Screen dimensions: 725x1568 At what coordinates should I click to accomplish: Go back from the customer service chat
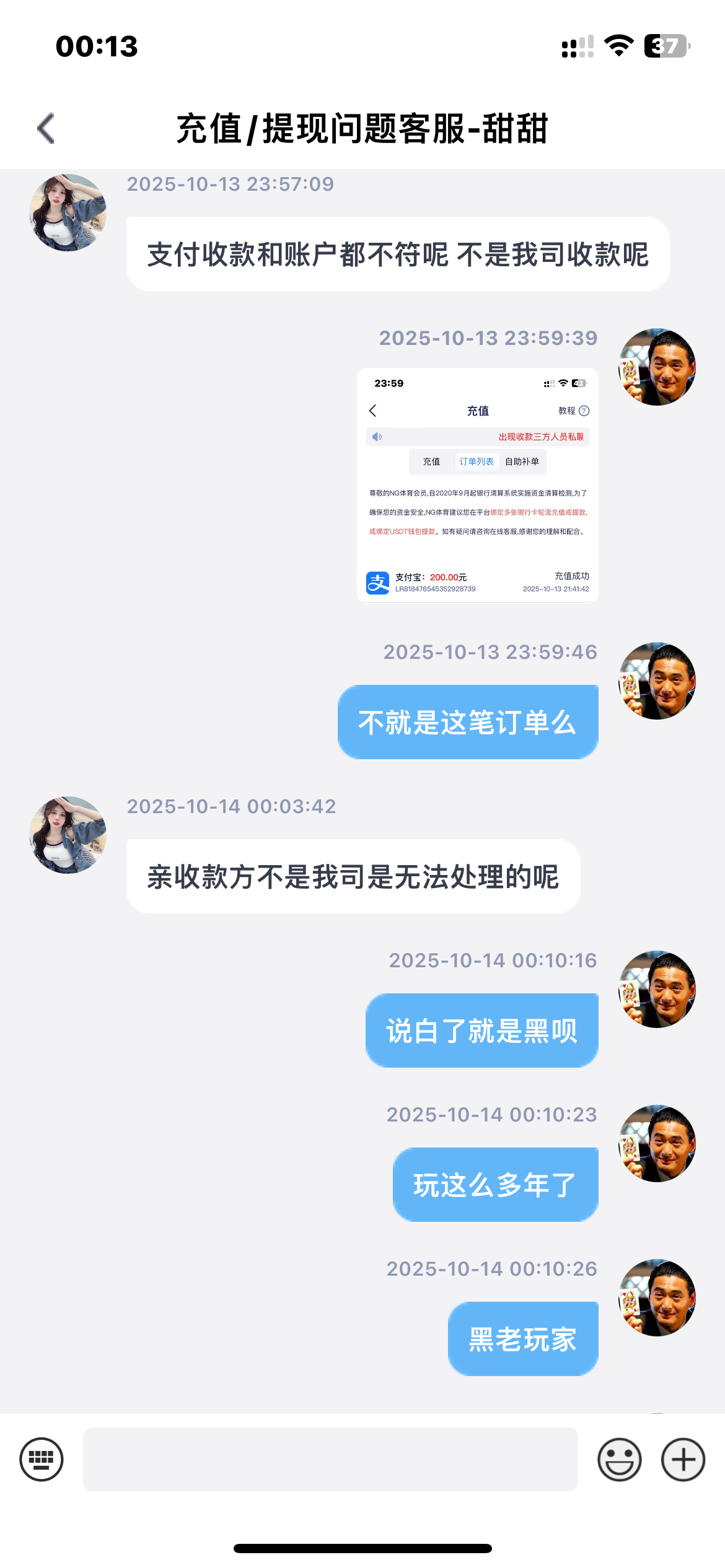point(46,128)
